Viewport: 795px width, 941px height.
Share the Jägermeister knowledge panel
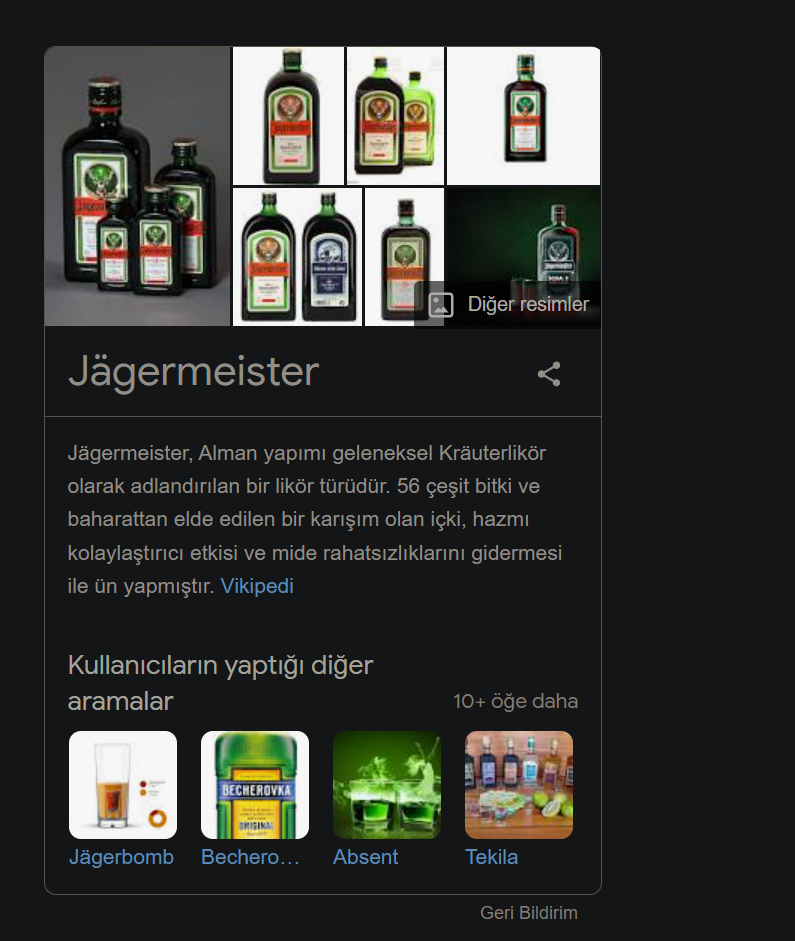point(549,374)
